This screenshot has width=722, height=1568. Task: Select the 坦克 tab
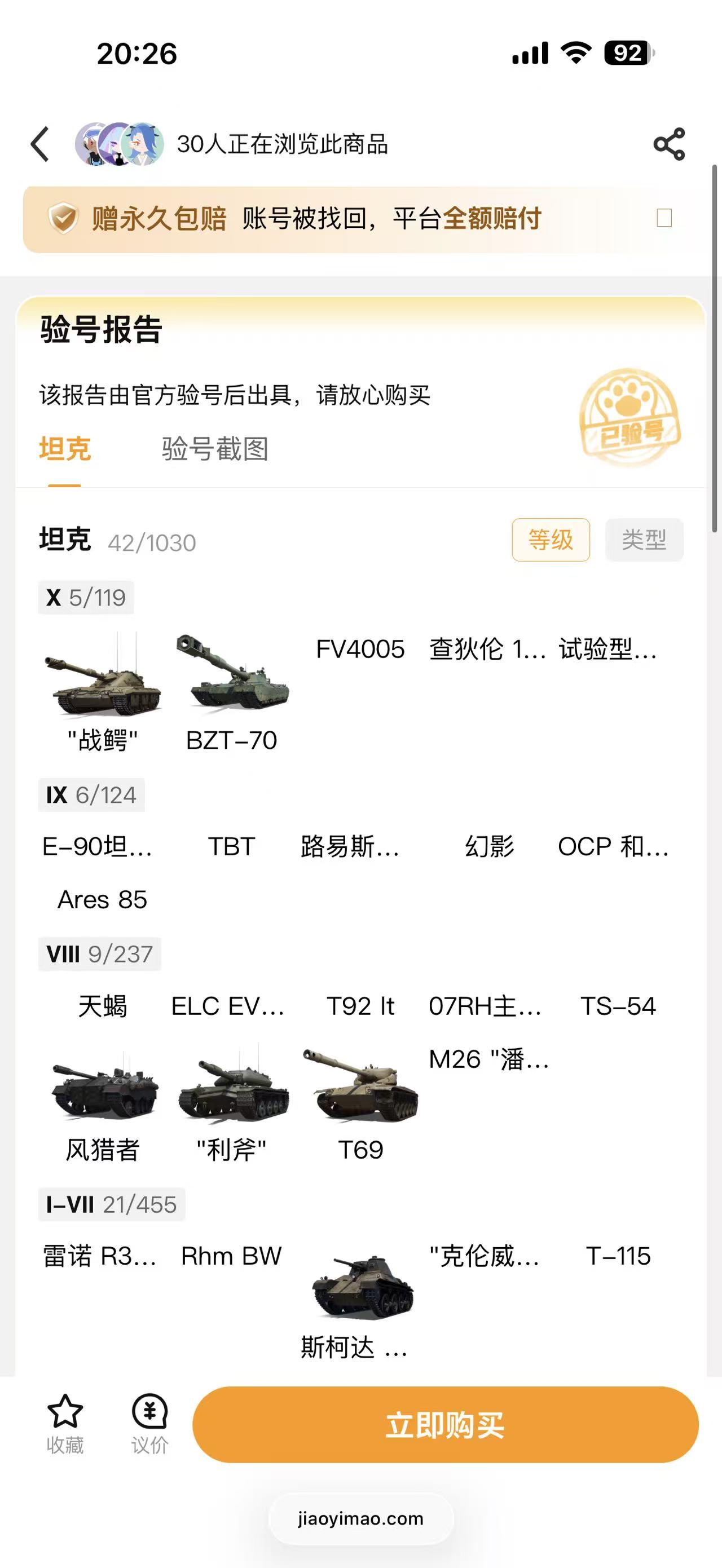[65, 449]
